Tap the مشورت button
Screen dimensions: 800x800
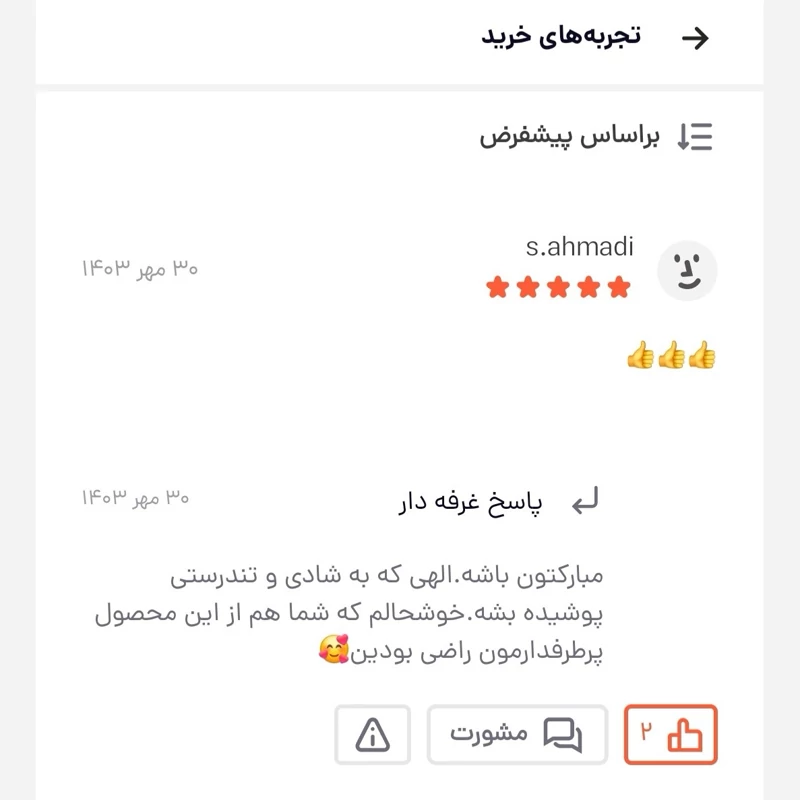point(517,735)
